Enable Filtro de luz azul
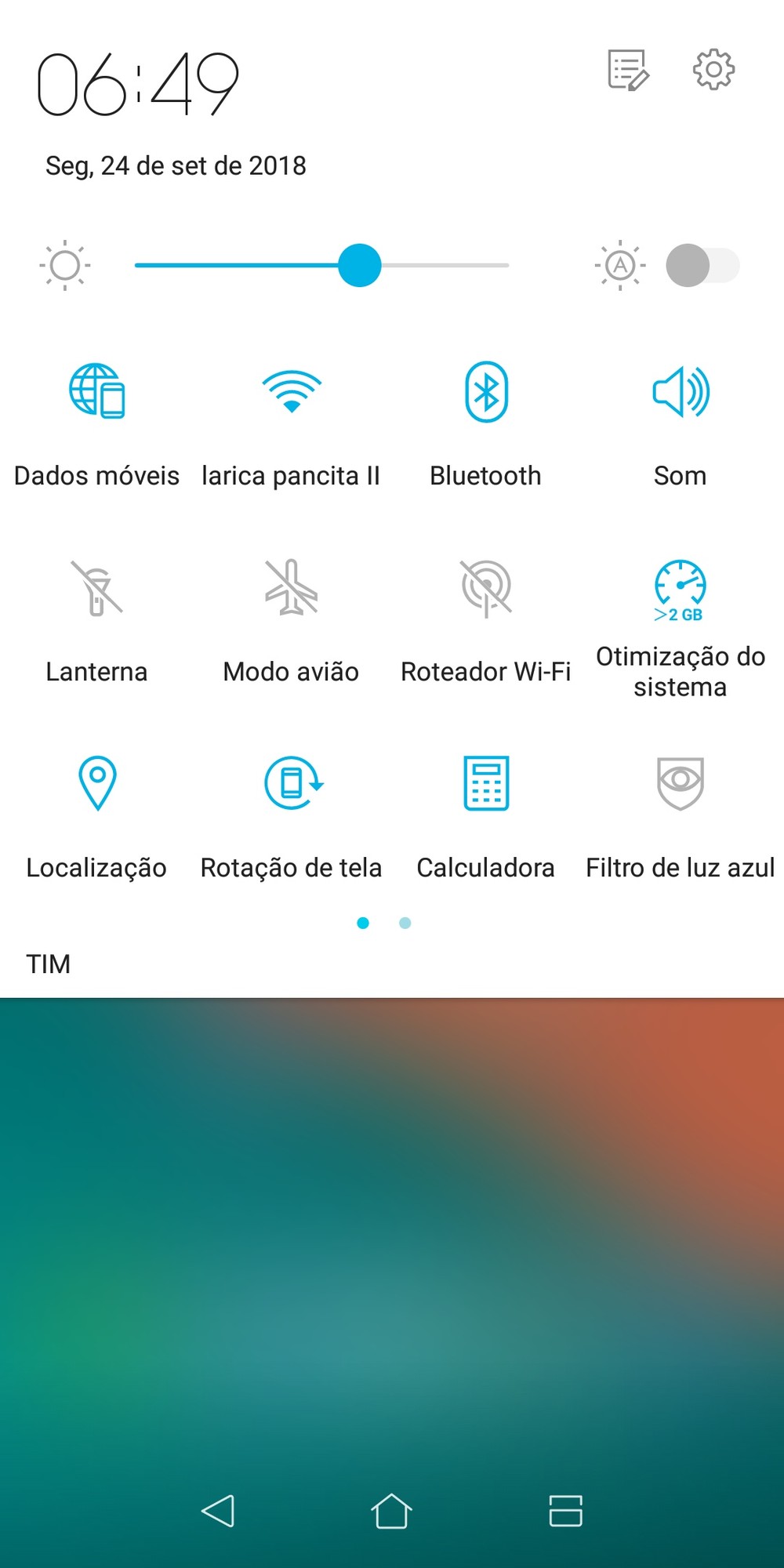This screenshot has width=784, height=1568. pyautogui.click(x=681, y=783)
